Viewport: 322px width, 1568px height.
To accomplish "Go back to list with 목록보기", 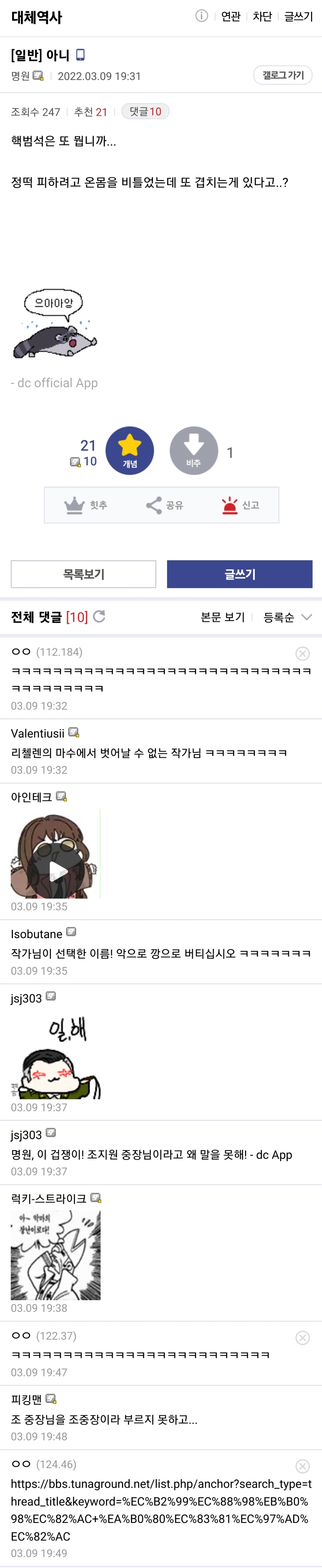I will pos(83,574).
